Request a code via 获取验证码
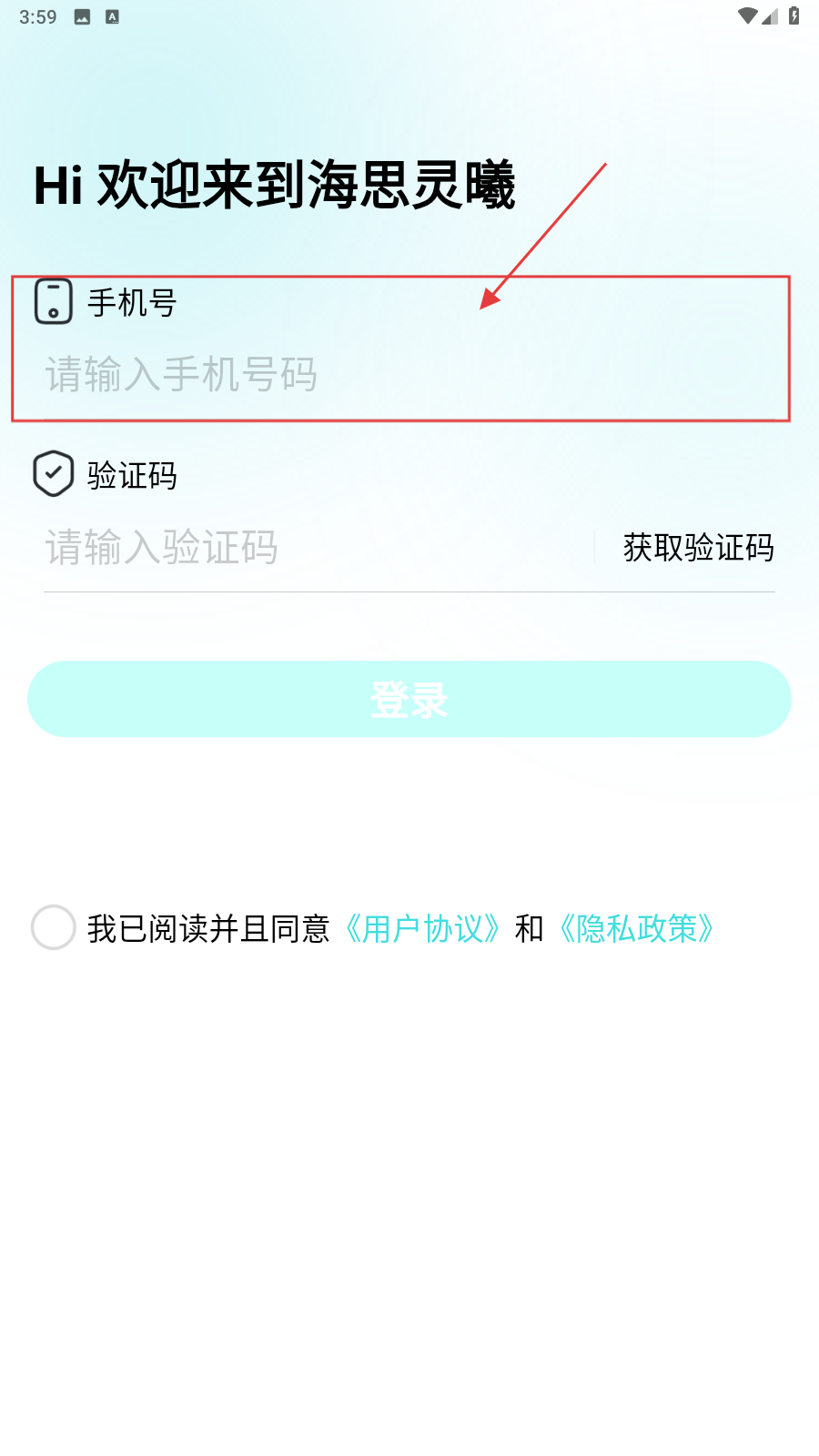This screenshot has height=1456, width=819. coord(698,548)
